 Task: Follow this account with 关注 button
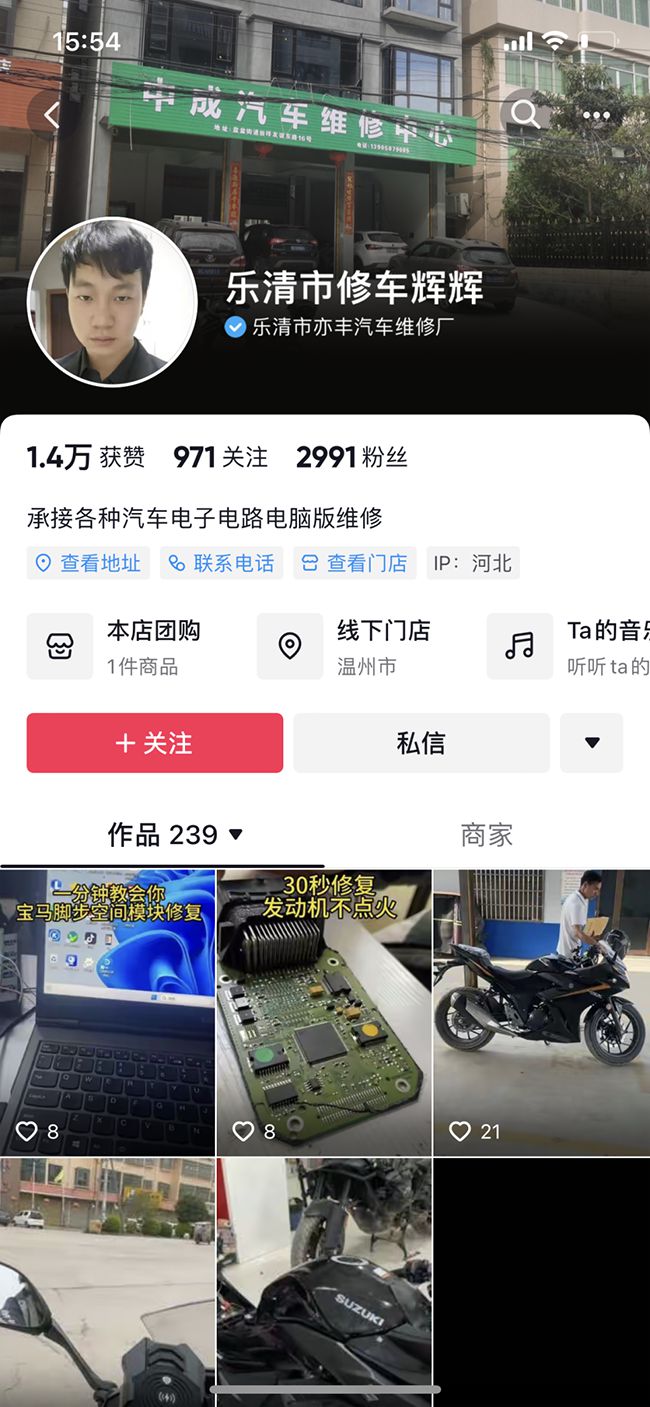[155, 743]
